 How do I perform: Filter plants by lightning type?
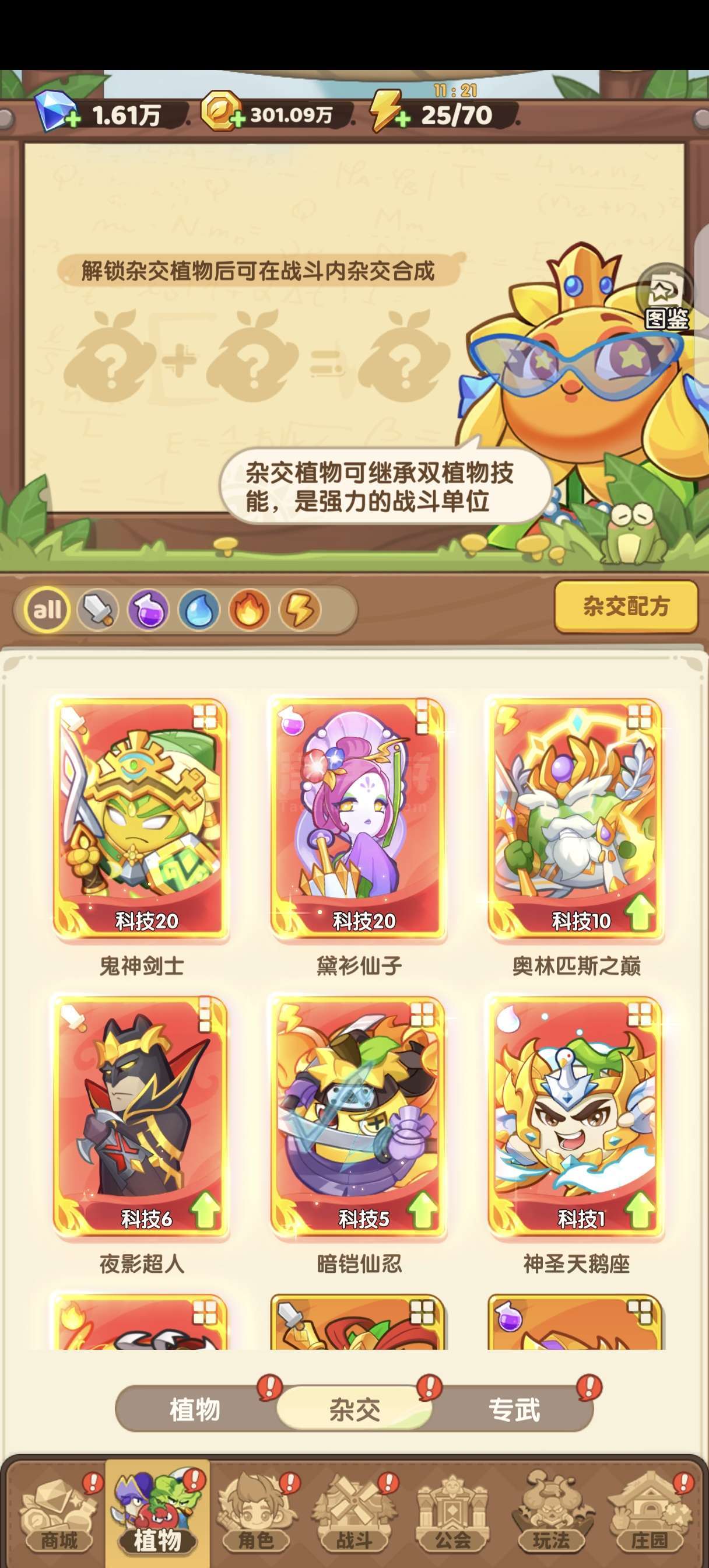[x=300, y=608]
